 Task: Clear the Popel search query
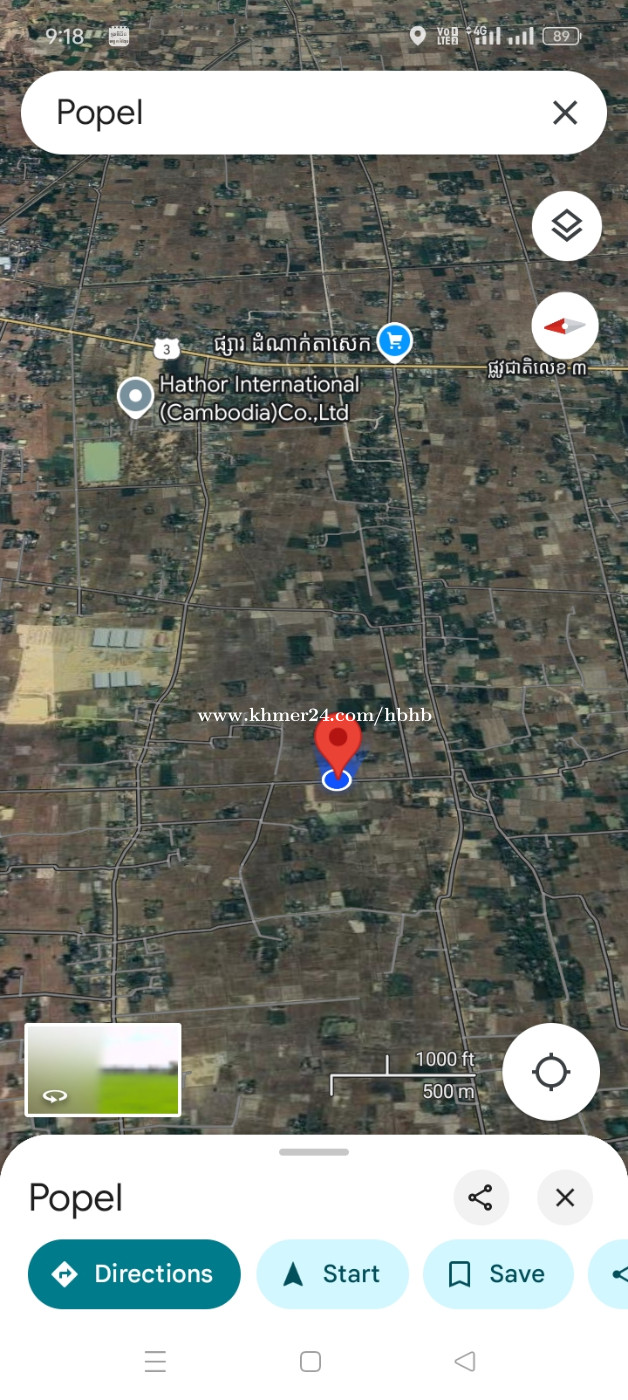(565, 113)
